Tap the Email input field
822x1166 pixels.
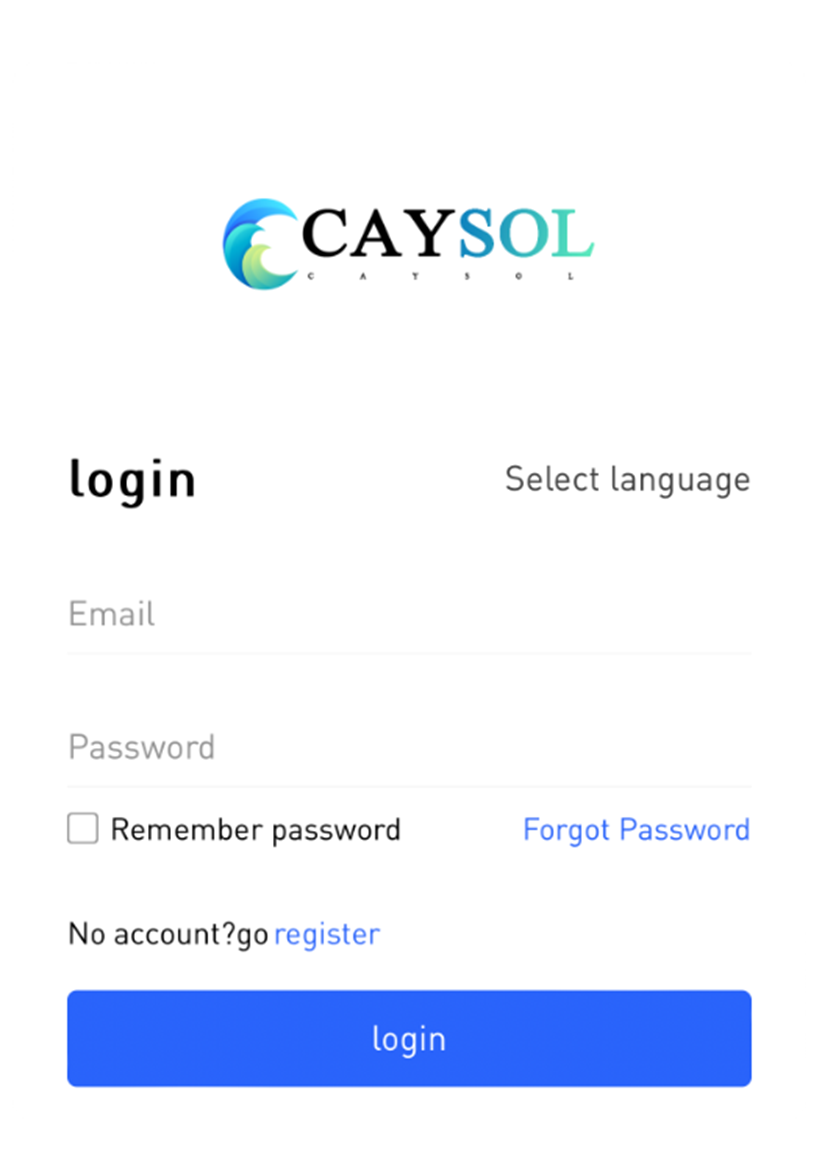click(x=409, y=614)
